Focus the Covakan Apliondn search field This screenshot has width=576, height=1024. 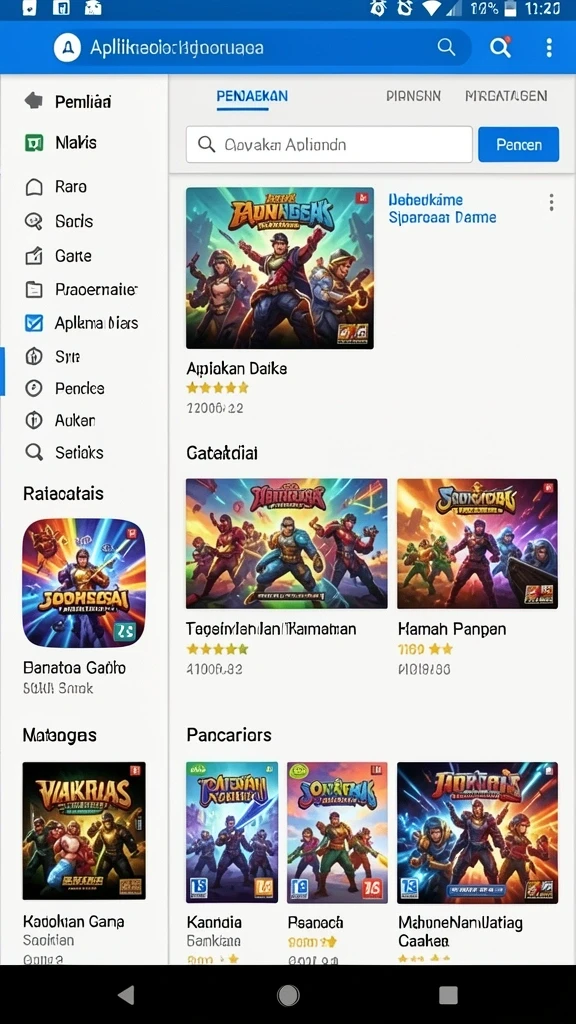coord(329,144)
